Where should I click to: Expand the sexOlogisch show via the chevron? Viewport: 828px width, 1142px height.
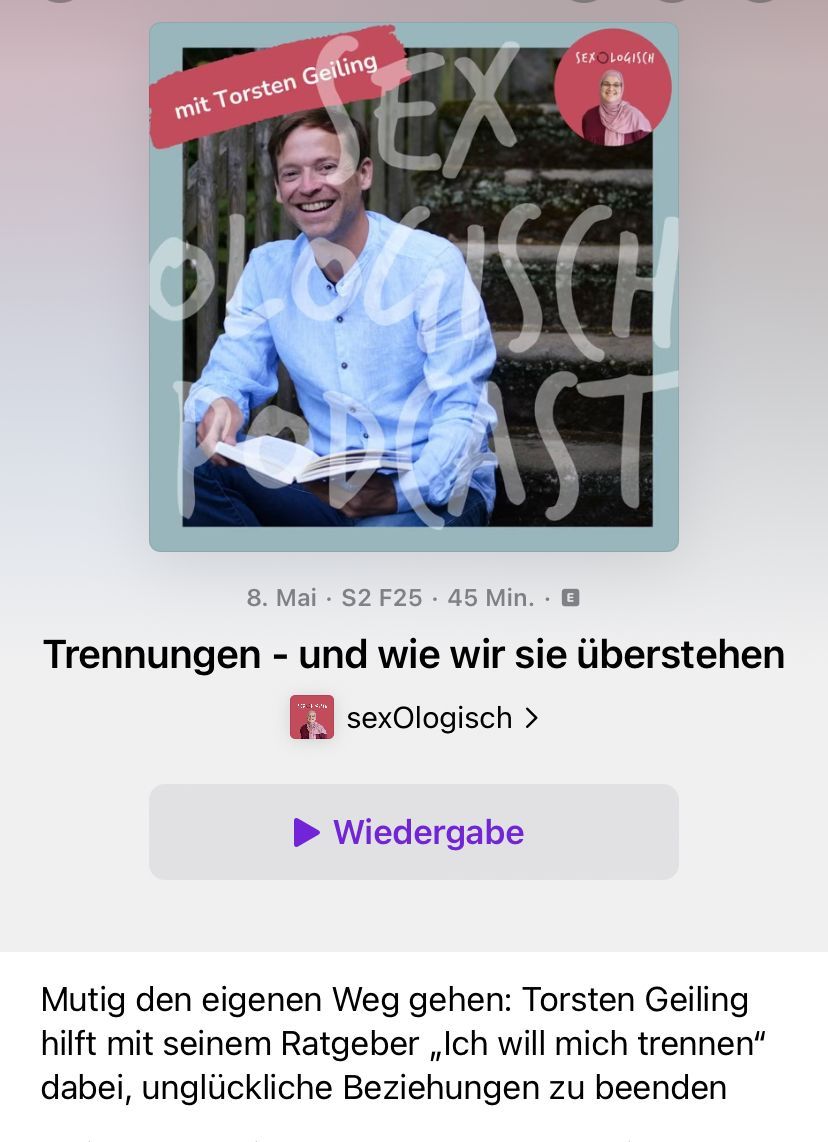pyautogui.click(x=532, y=717)
